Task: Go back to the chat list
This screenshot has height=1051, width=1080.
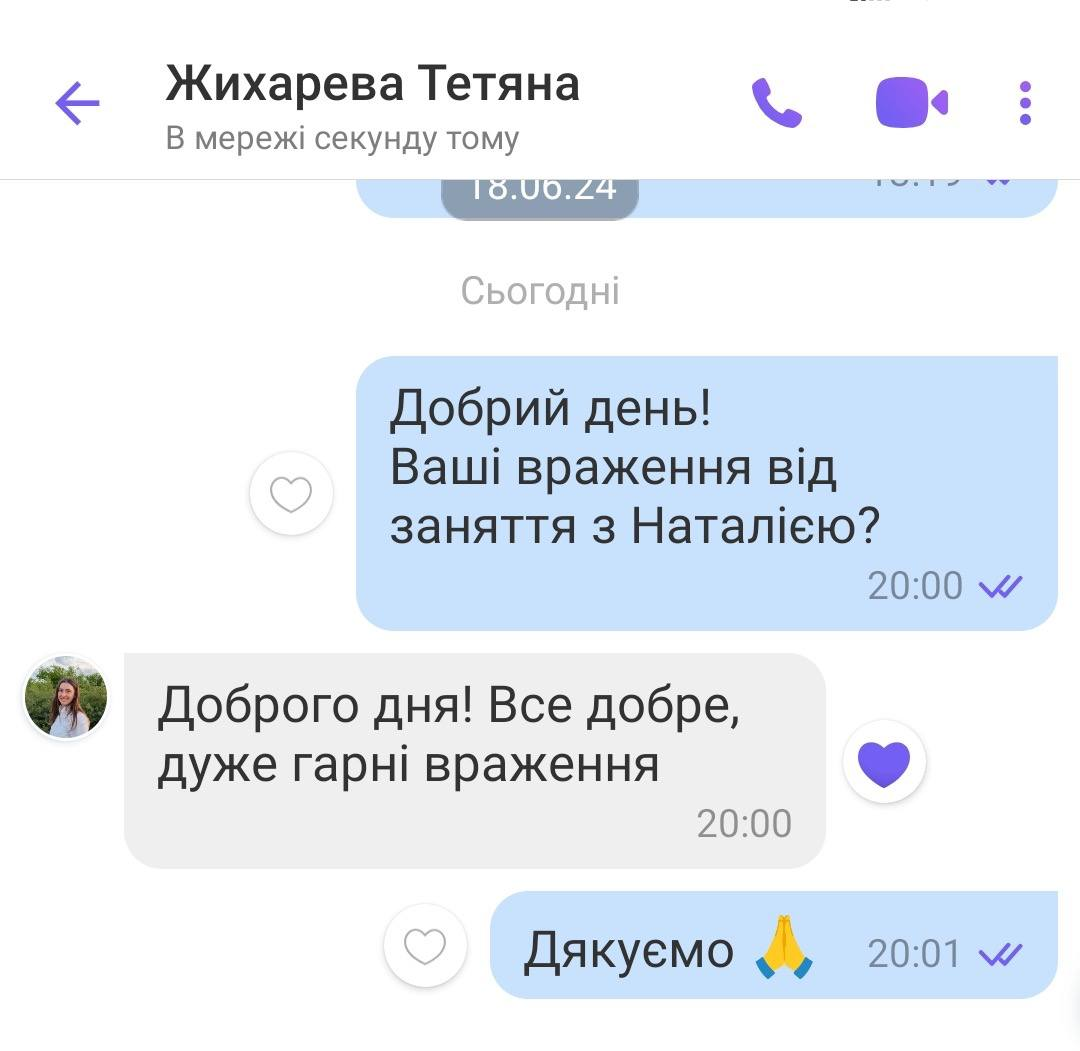Action: click(x=77, y=103)
